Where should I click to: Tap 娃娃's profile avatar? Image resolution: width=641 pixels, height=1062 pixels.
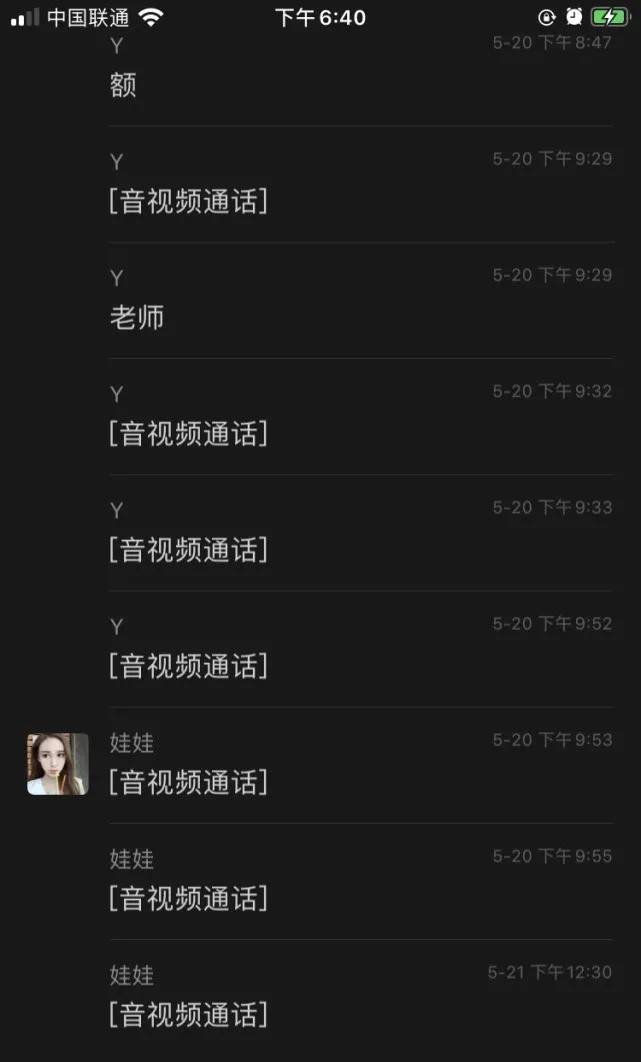coord(58,764)
